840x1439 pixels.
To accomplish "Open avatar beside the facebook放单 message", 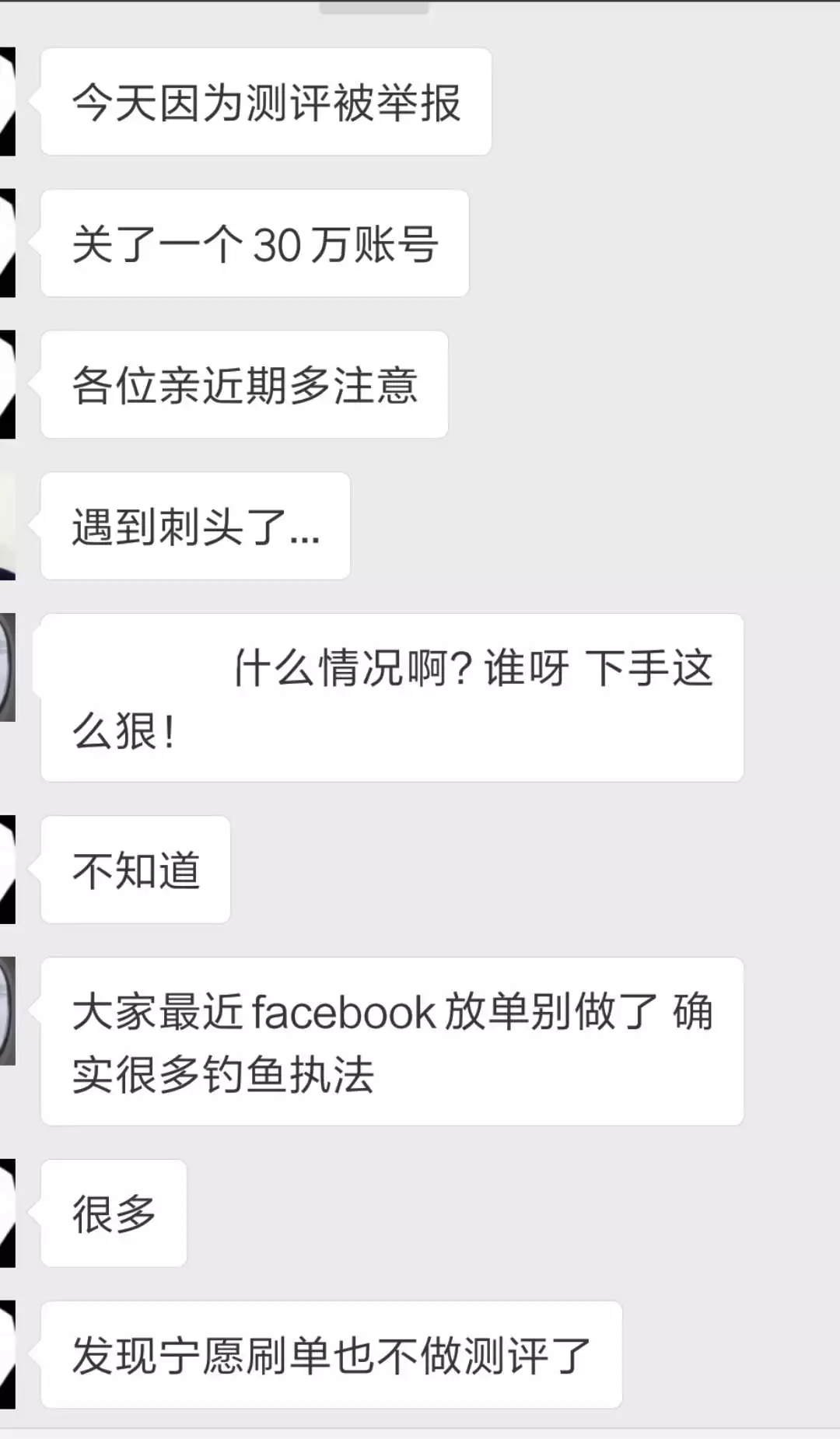I will tap(8, 1011).
